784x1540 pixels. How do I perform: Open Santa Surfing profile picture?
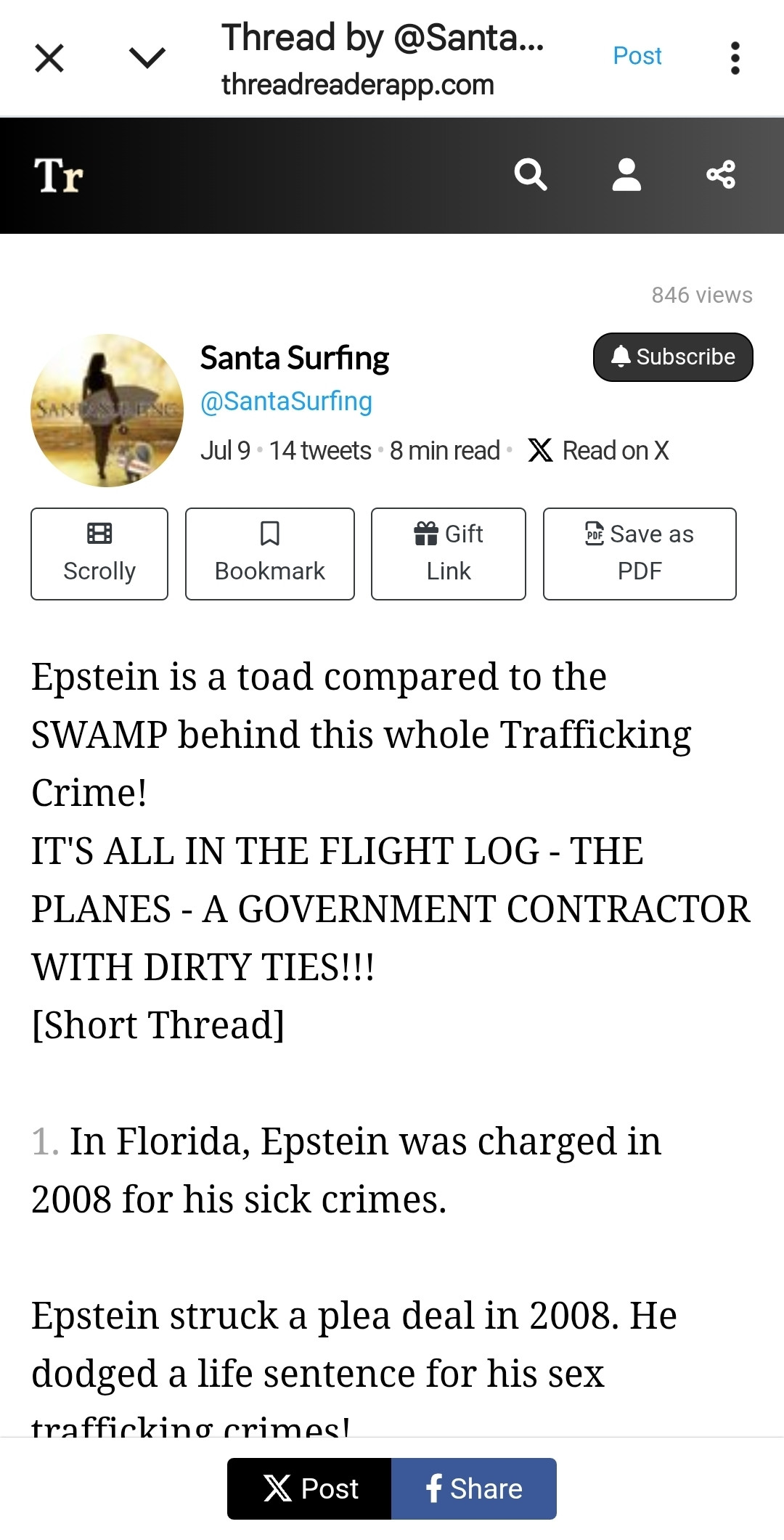[107, 410]
